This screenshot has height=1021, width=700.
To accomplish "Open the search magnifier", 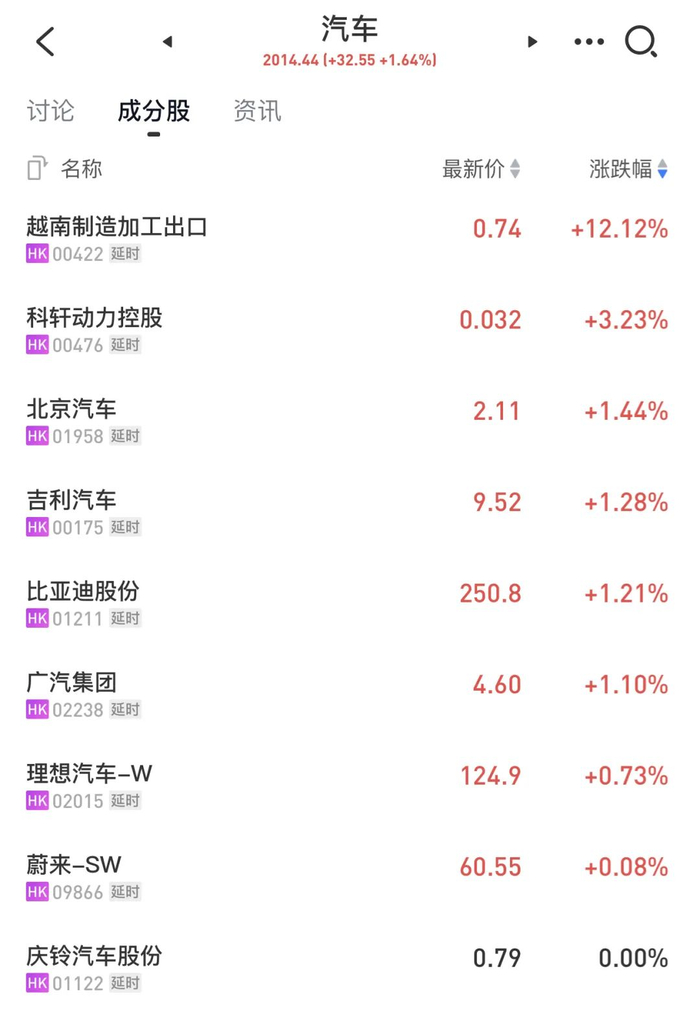I will tap(640, 42).
